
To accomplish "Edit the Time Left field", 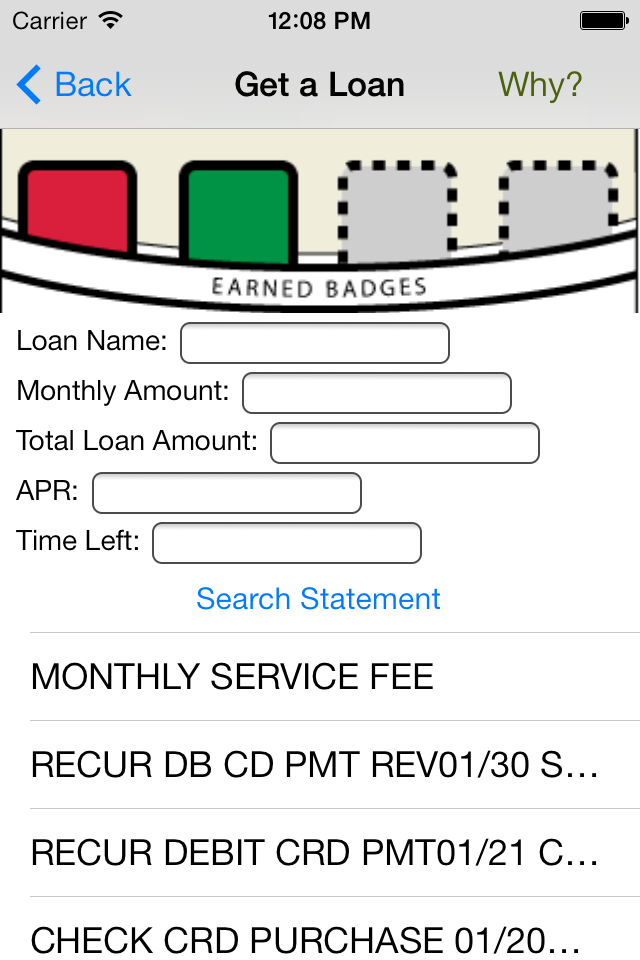I will tap(286, 543).
